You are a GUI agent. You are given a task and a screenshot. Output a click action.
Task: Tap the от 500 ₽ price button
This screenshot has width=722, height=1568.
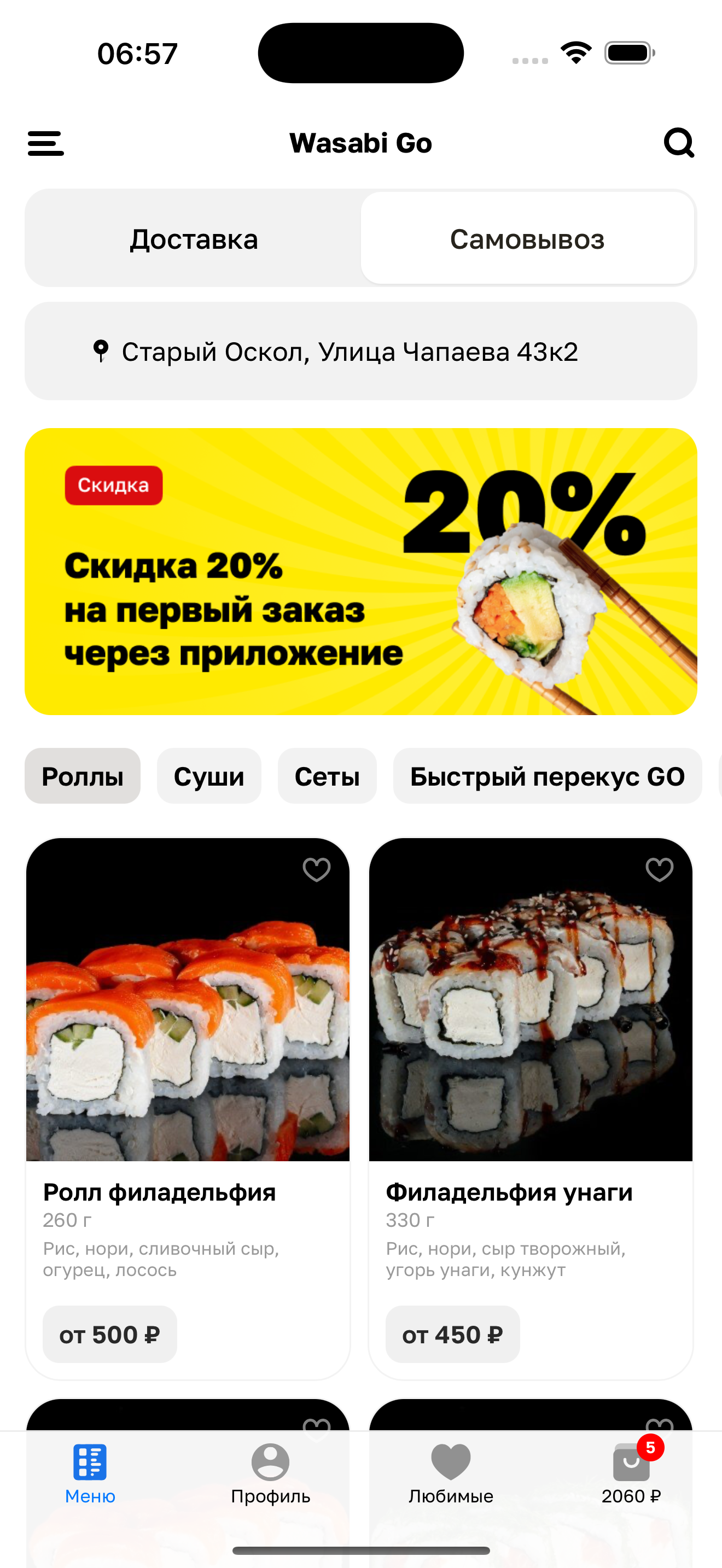(109, 1334)
